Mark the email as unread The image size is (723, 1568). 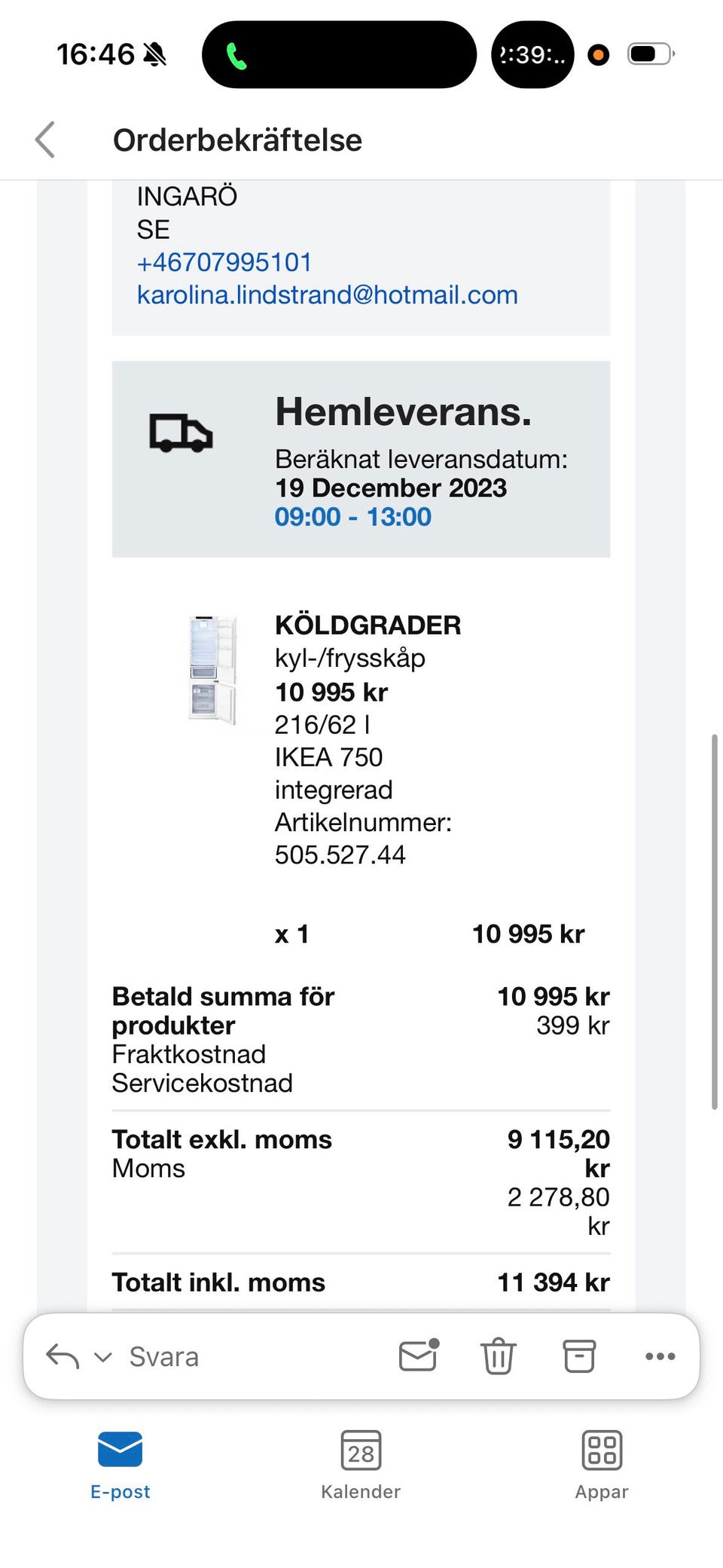pyautogui.click(x=419, y=1355)
